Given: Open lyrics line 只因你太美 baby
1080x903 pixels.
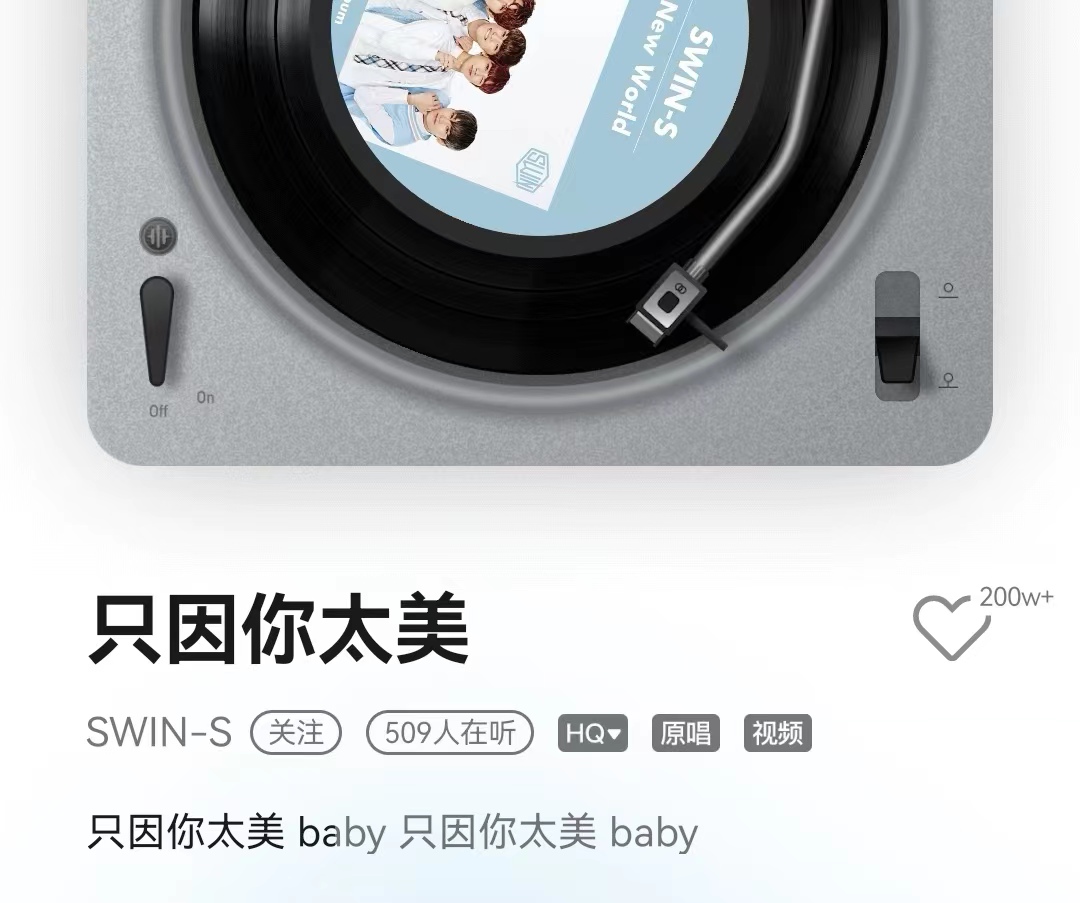Looking at the screenshot, I should (x=392, y=833).
